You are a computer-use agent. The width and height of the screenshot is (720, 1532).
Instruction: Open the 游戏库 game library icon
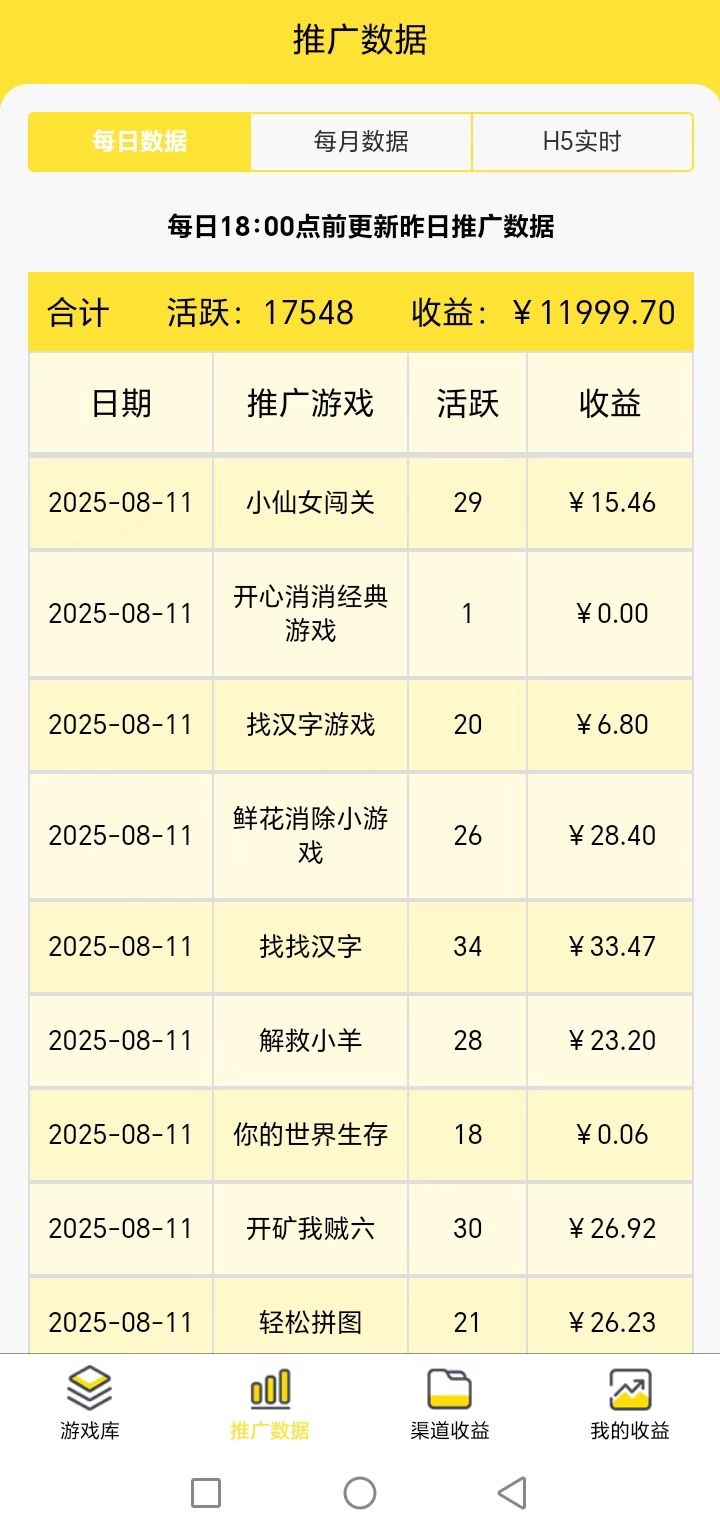(x=87, y=1388)
